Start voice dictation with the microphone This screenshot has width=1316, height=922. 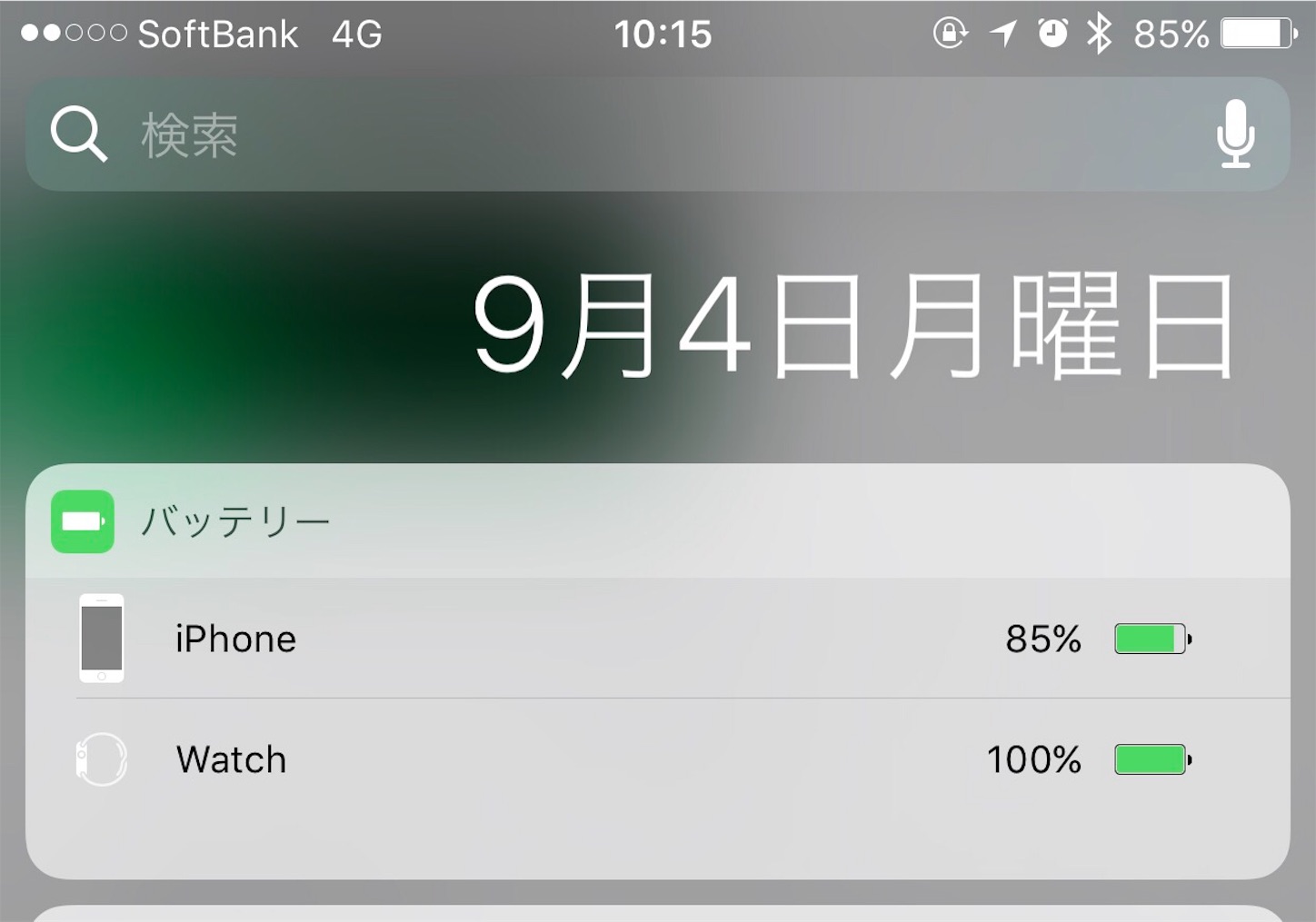[x=1235, y=134]
